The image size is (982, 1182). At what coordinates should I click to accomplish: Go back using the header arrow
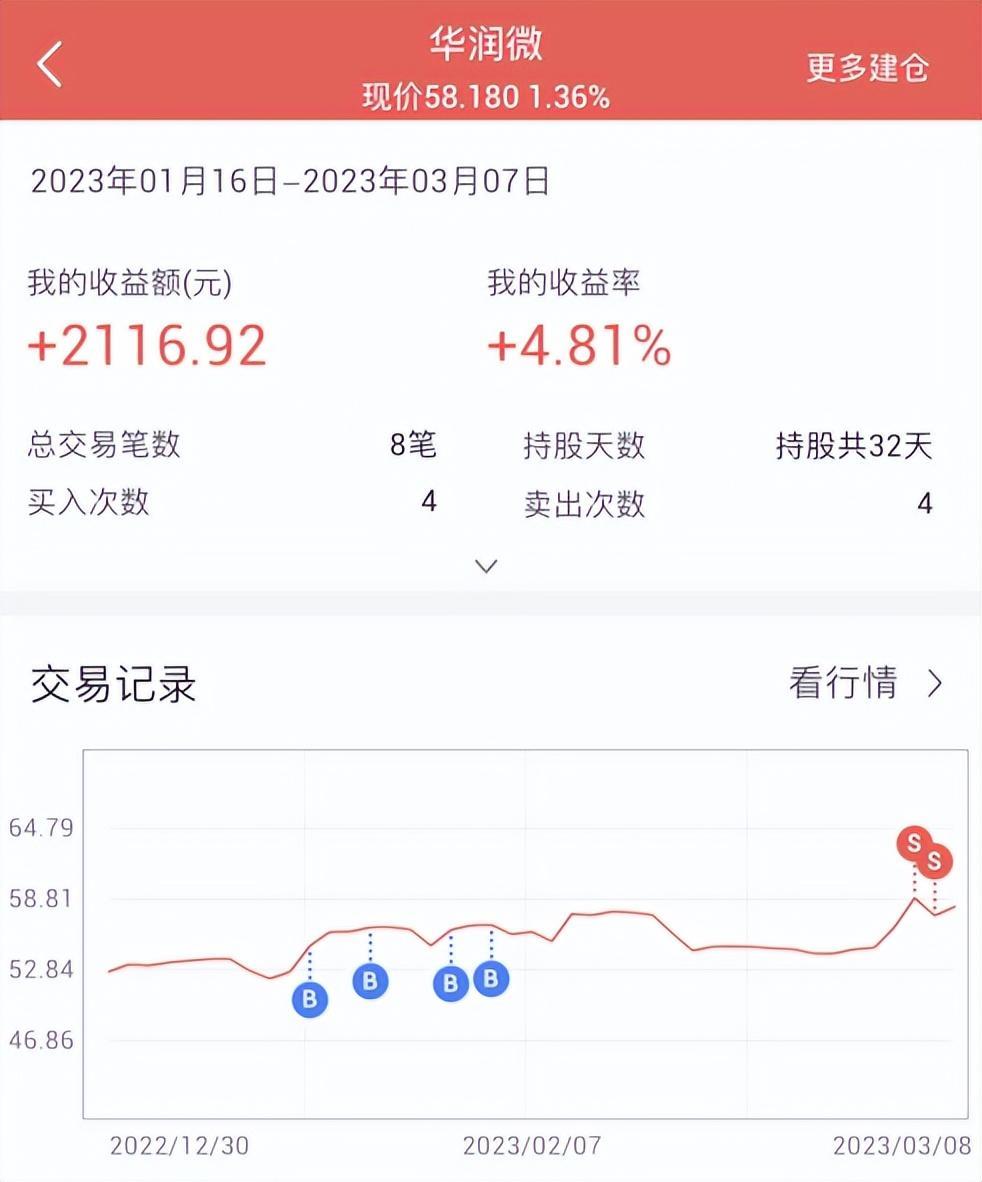(49, 65)
